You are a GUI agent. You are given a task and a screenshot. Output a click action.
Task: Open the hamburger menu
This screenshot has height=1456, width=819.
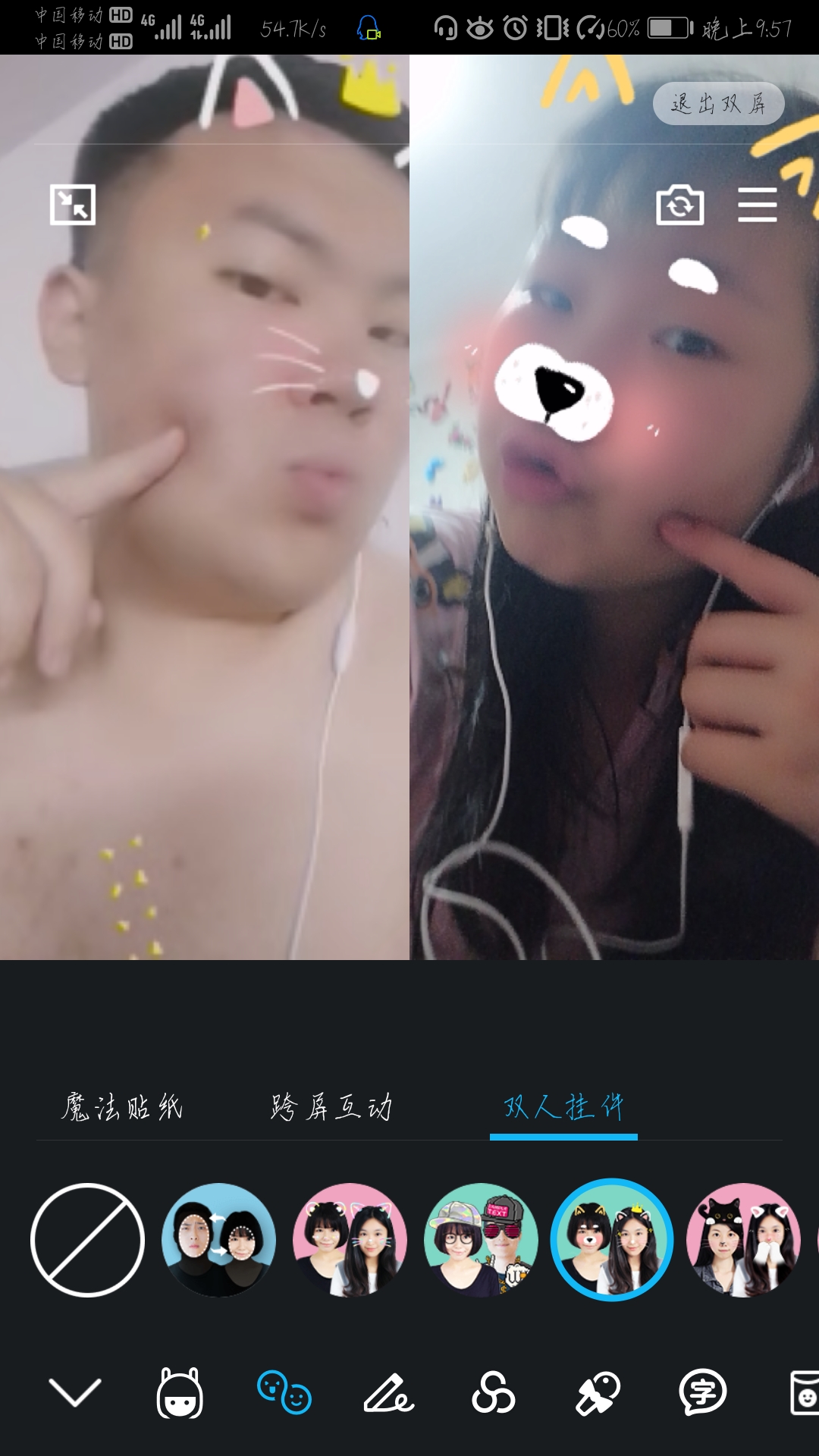tap(758, 205)
